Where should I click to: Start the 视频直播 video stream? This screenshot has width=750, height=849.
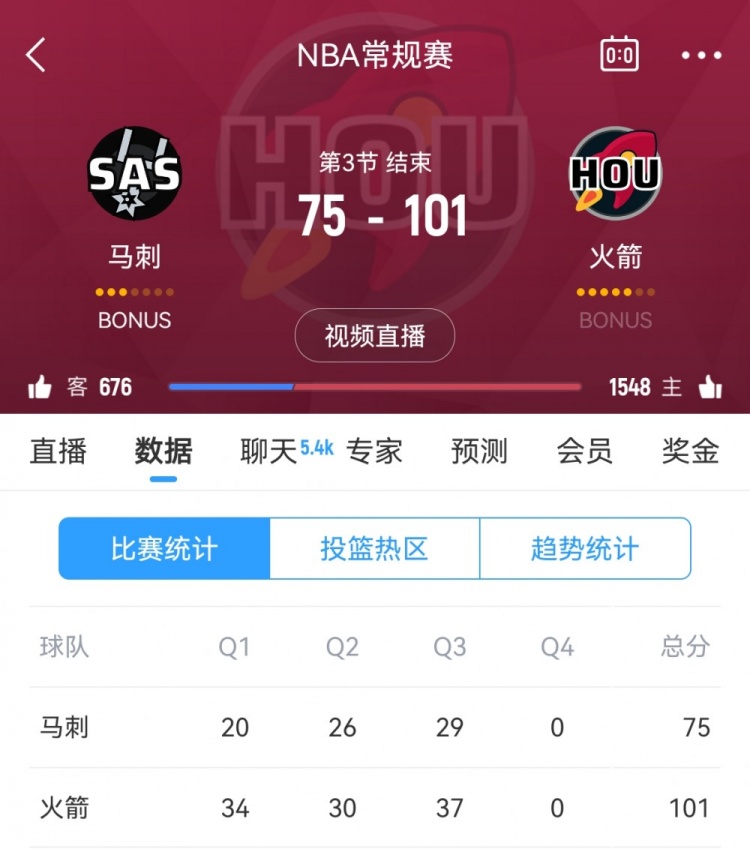(x=375, y=336)
